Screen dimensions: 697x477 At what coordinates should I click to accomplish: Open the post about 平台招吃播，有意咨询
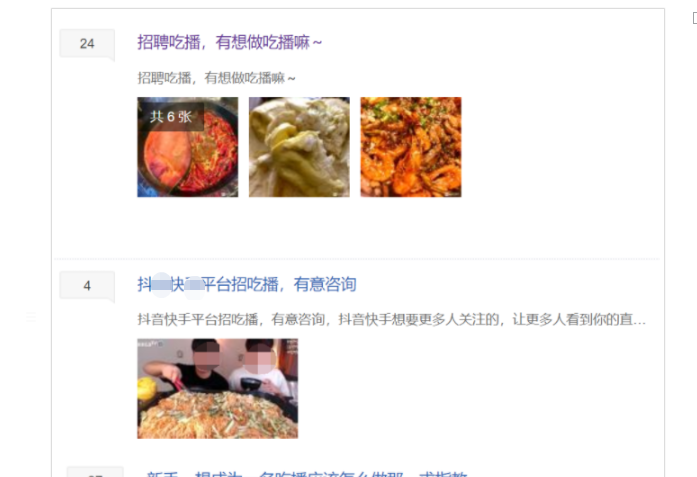(x=247, y=285)
